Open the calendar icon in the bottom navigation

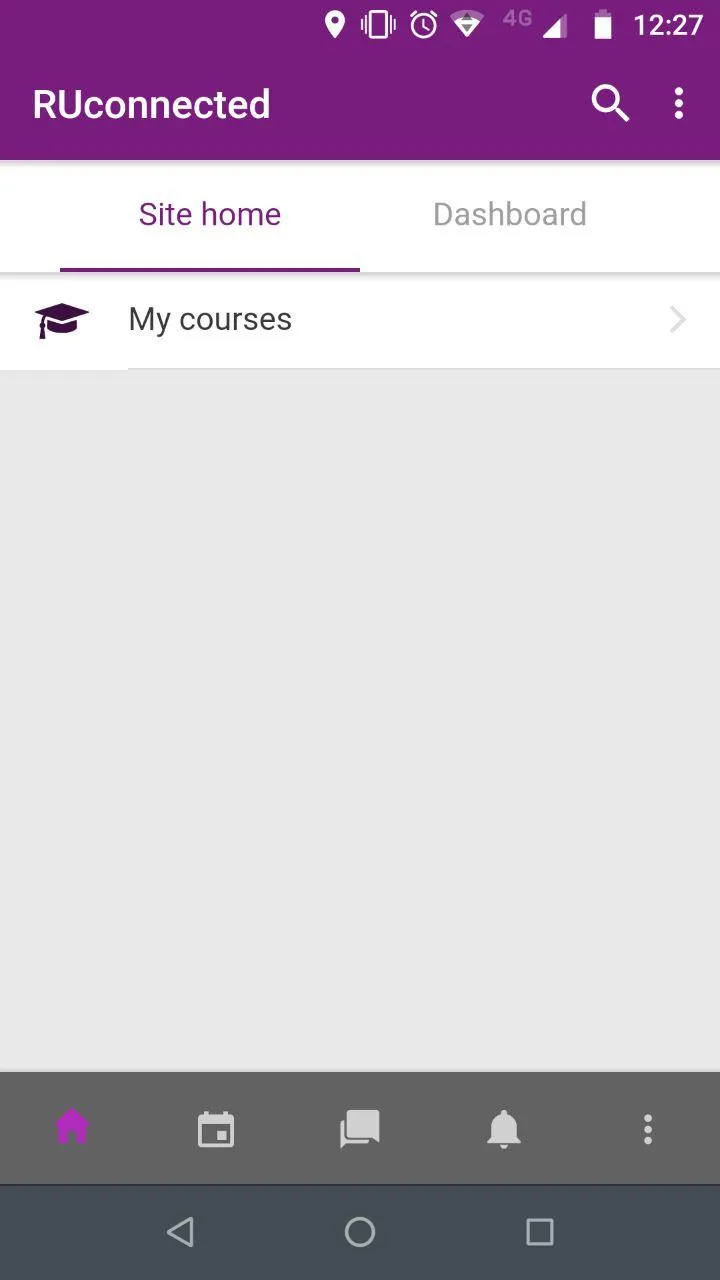coord(216,1128)
